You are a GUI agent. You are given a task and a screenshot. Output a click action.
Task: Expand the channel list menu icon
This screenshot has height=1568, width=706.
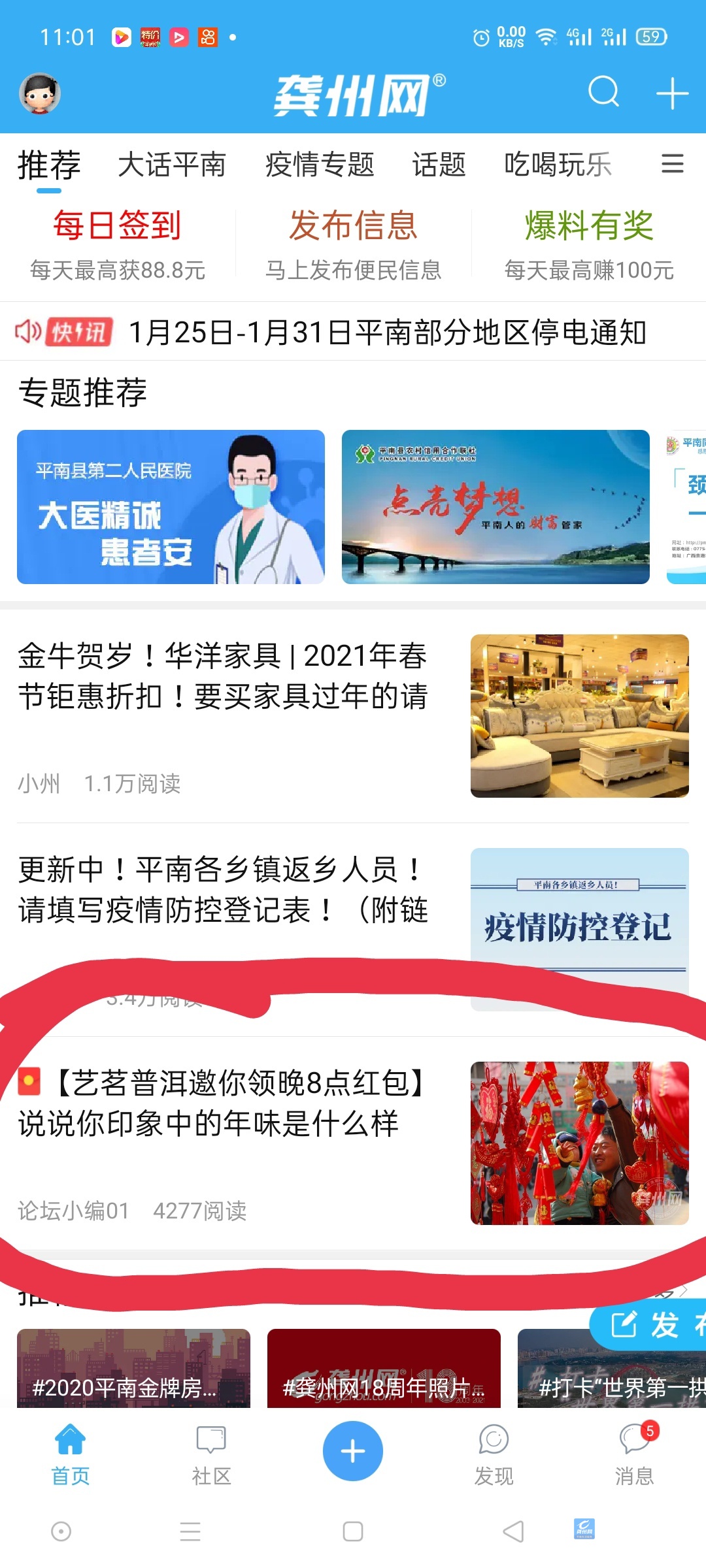(672, 163)
